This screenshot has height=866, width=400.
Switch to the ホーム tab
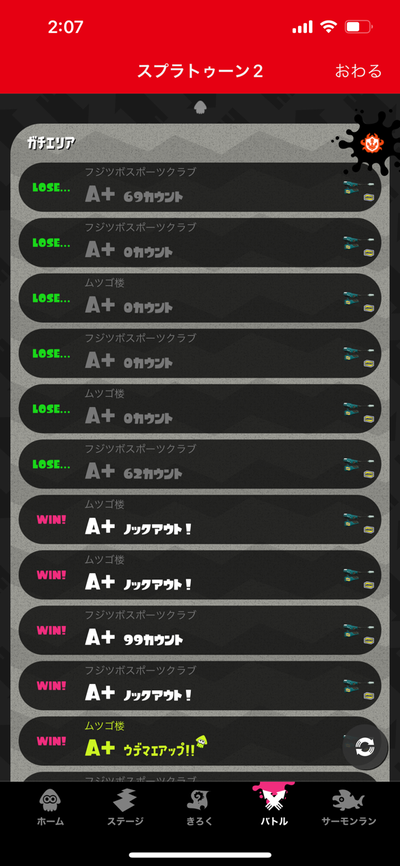tap(50, 807)
